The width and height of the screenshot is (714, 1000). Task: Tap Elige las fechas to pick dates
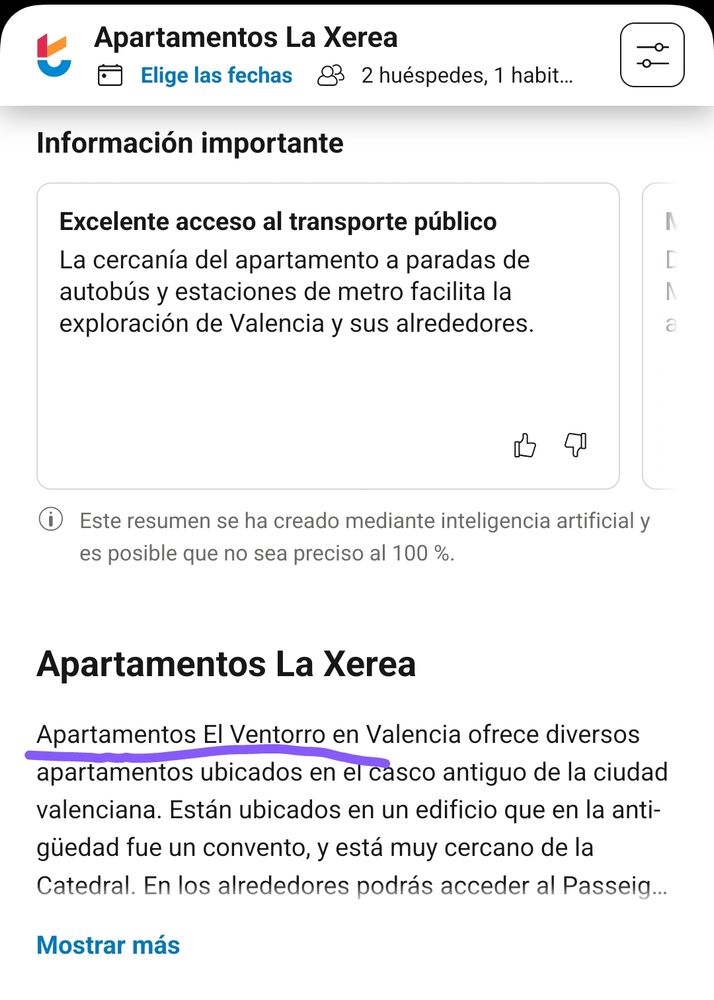coord(216,75)
